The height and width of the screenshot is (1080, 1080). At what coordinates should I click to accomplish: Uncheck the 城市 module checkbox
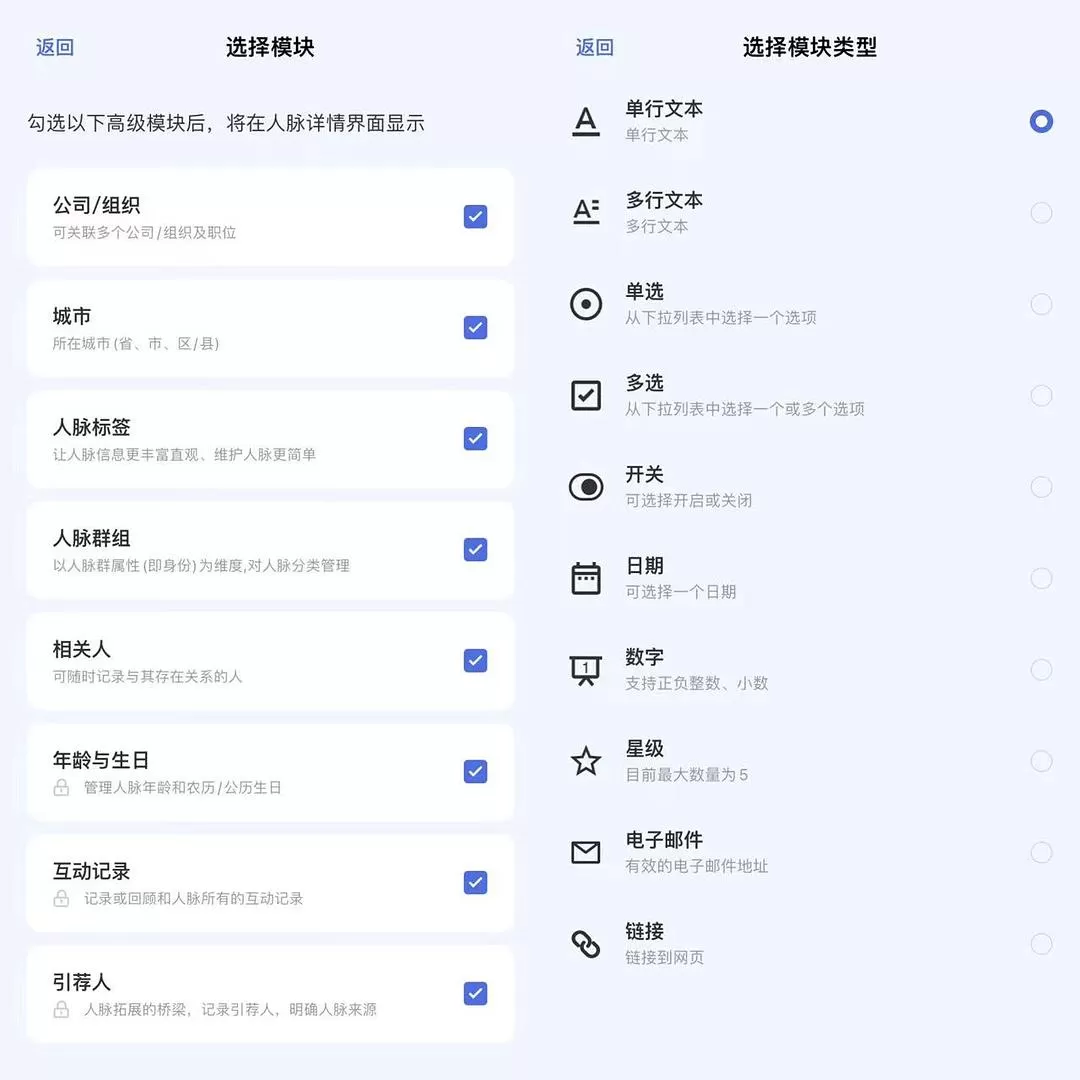tap(475, 328)
